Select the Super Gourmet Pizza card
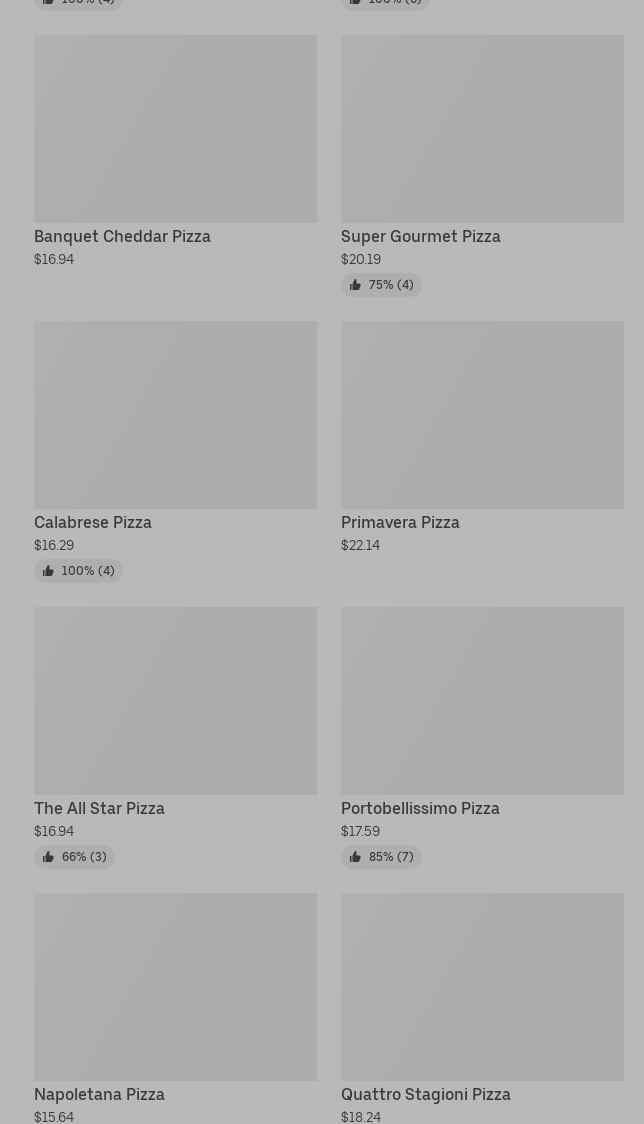Viewport: 644px width, 1124px height. (483, 165)
